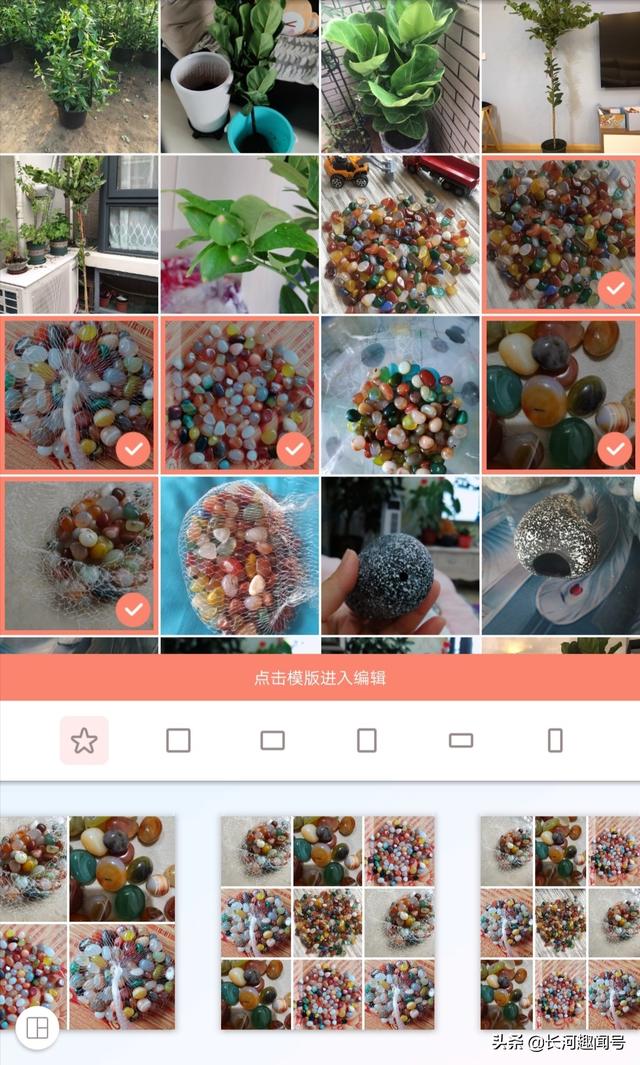Add the balcony plants with air conditioner photo
640x1065 pixels.
pos(79,235)
